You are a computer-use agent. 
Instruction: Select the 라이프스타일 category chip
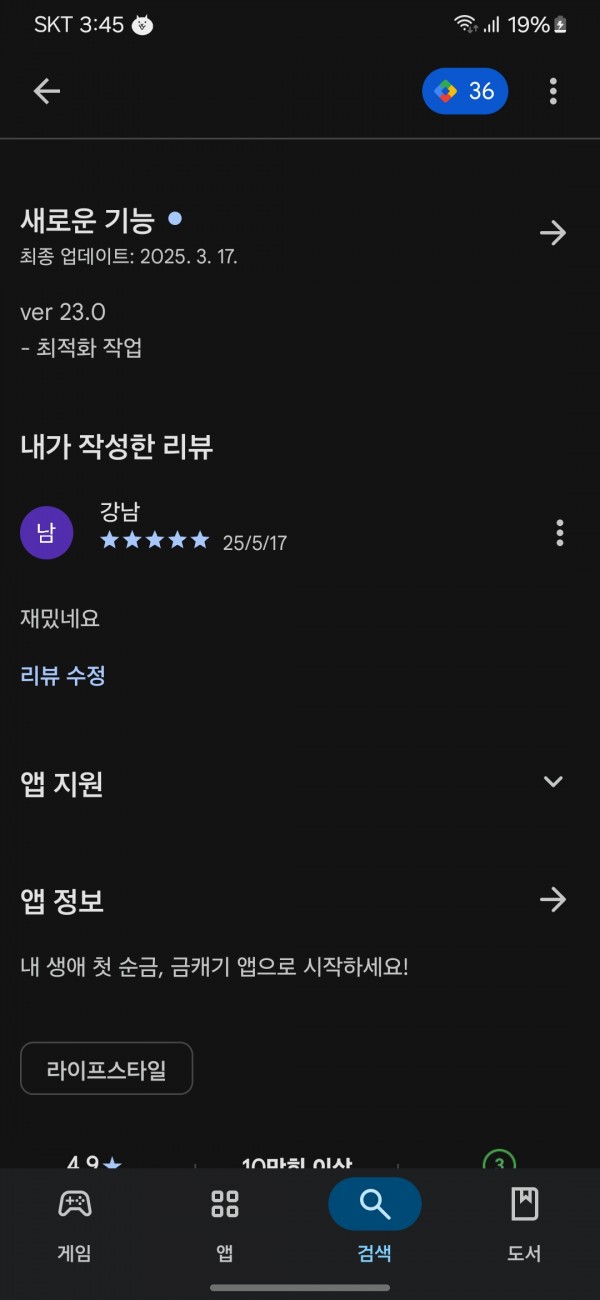(106, 1069)
